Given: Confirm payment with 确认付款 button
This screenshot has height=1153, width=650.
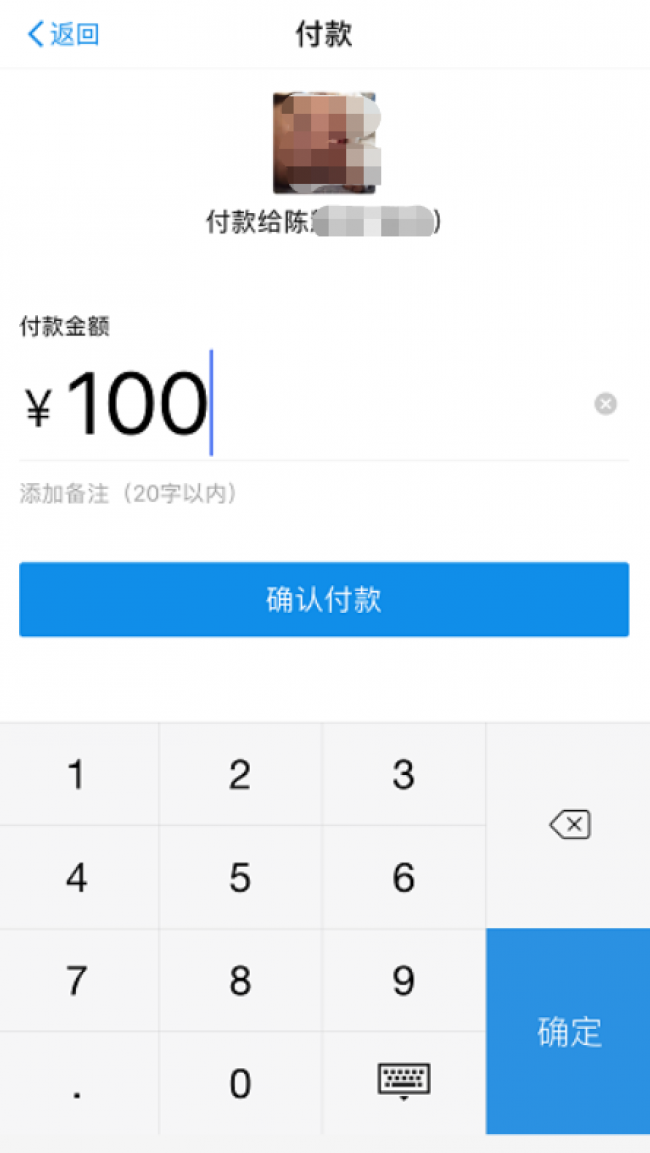Looking at the screenshot, I should 324,599.
